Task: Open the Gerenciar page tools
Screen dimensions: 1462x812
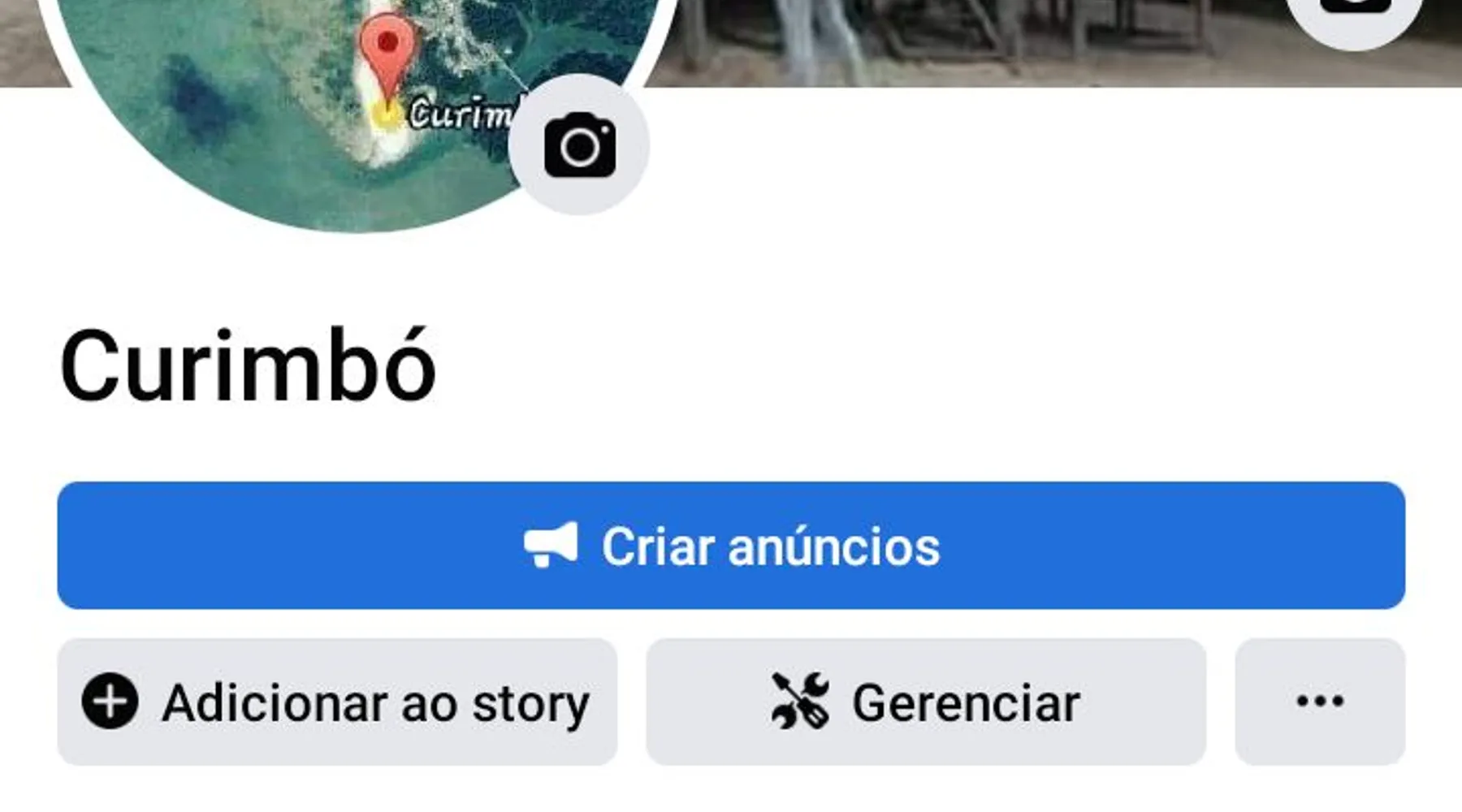Action: 926,702
